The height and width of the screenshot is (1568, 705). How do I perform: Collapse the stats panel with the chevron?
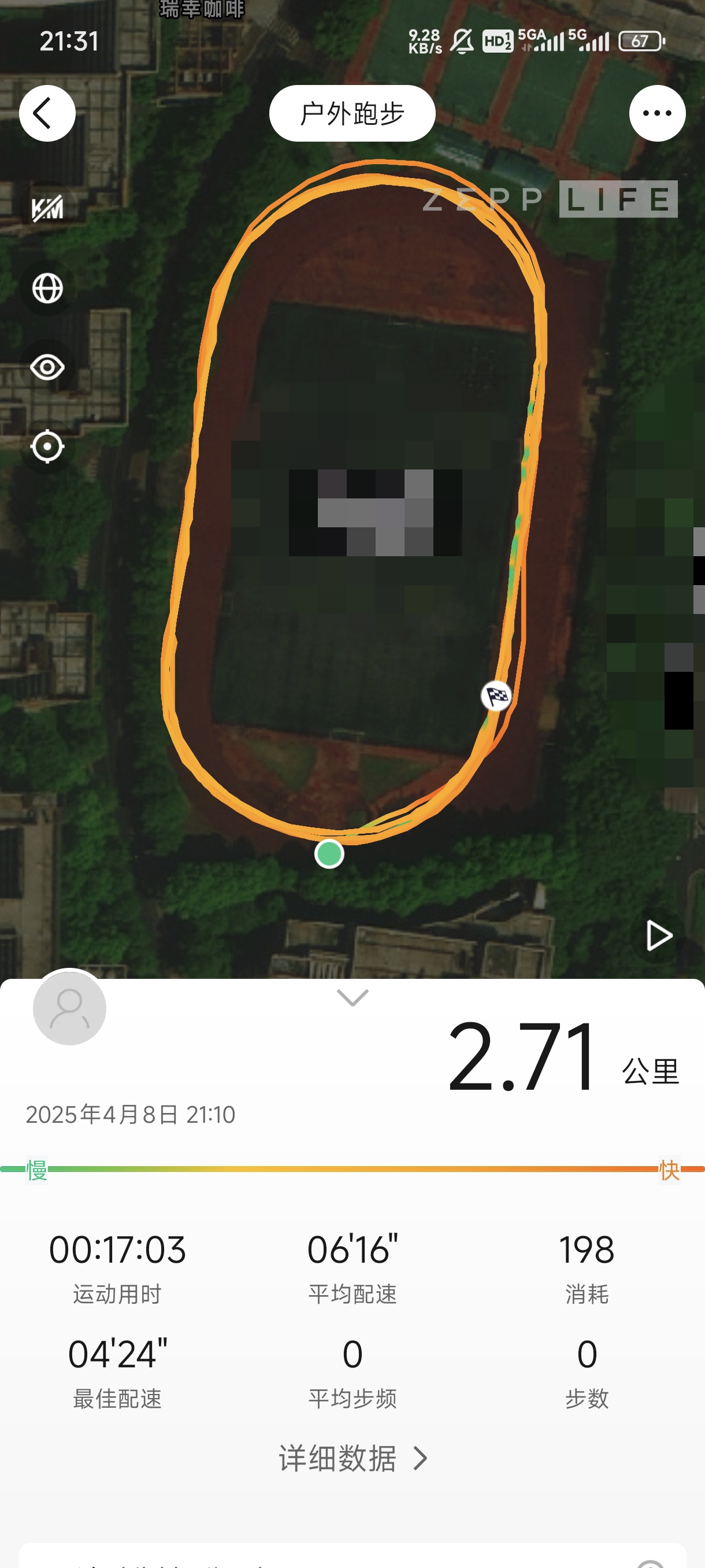[x=352, y=997]
